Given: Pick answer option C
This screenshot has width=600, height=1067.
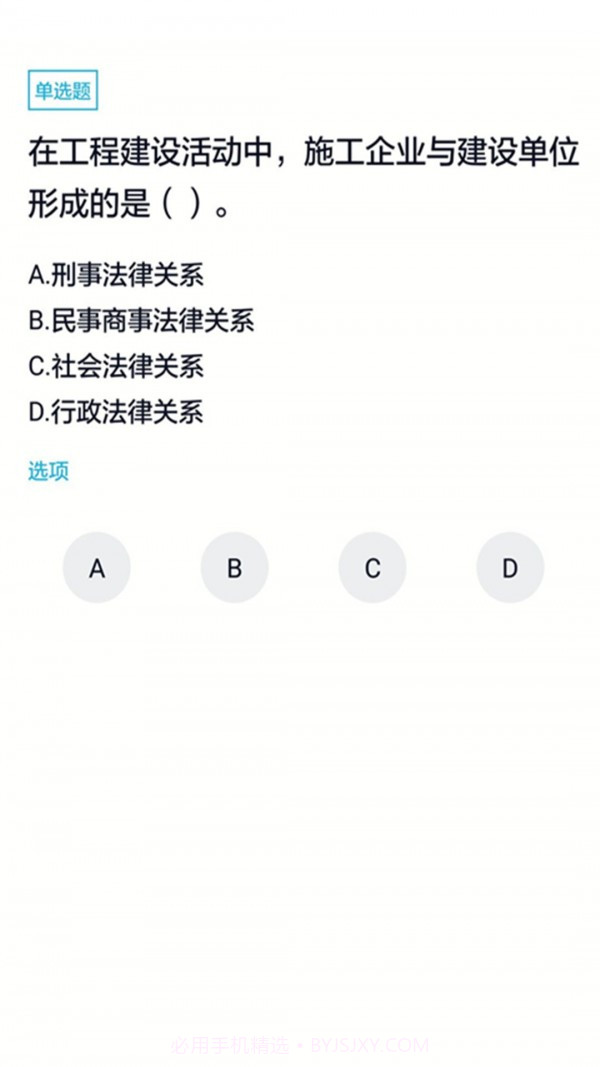Looking at the screenshot, I should click(x=372, y=568).
